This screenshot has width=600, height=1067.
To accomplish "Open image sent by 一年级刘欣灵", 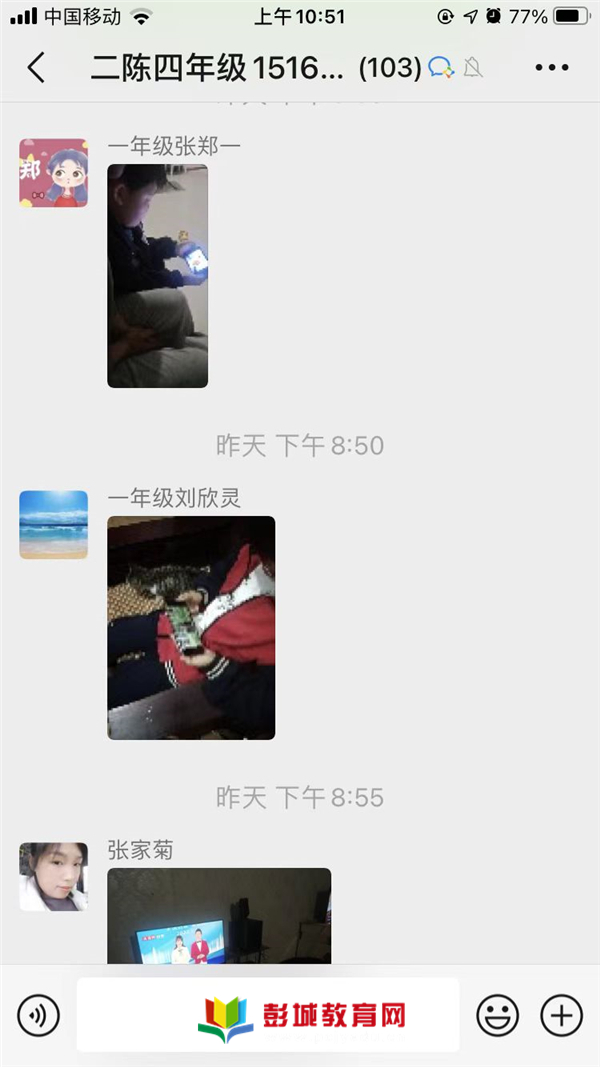I will pyautogui.click(x=191, y=627).
